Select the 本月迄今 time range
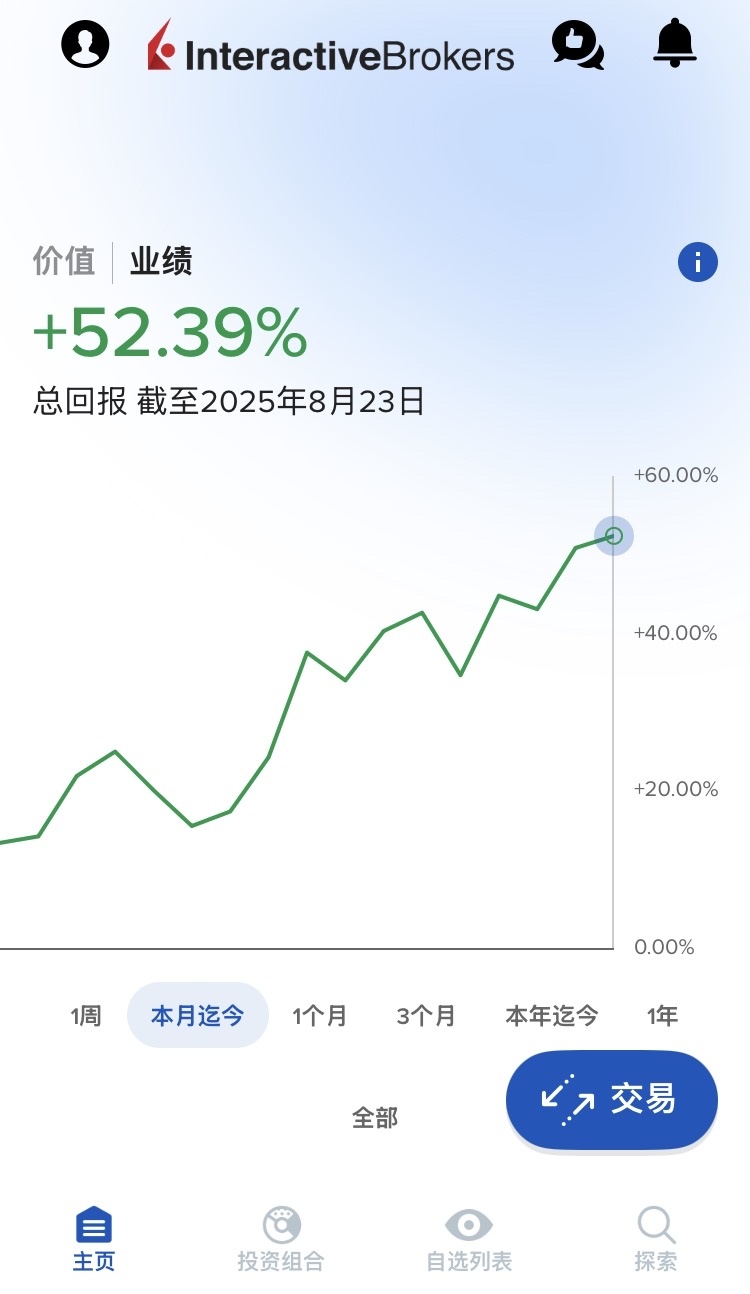The height and width of the screenshot is (1294, 750). point(198,1016)
